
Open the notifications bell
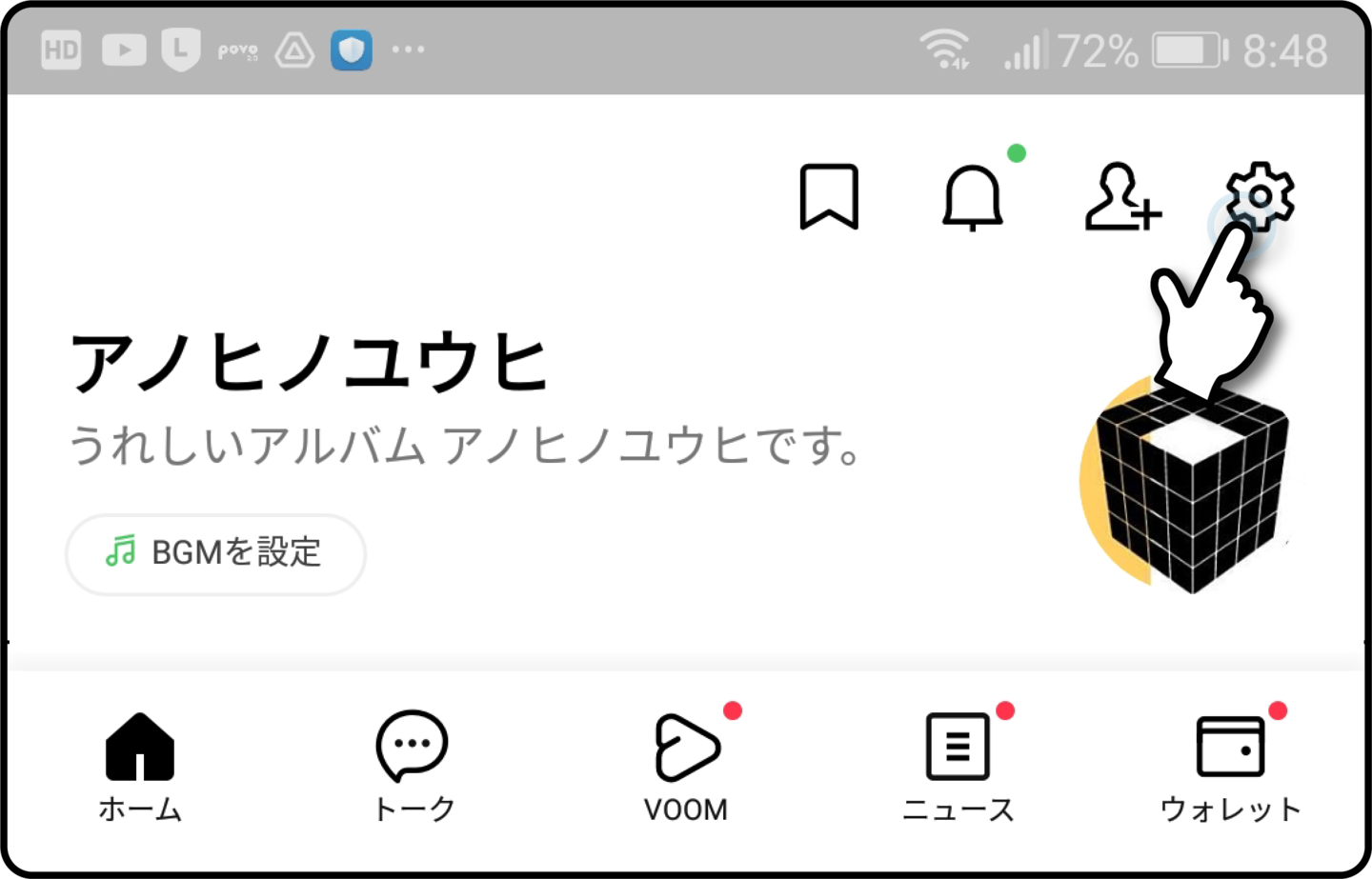(x=972, y=197)
